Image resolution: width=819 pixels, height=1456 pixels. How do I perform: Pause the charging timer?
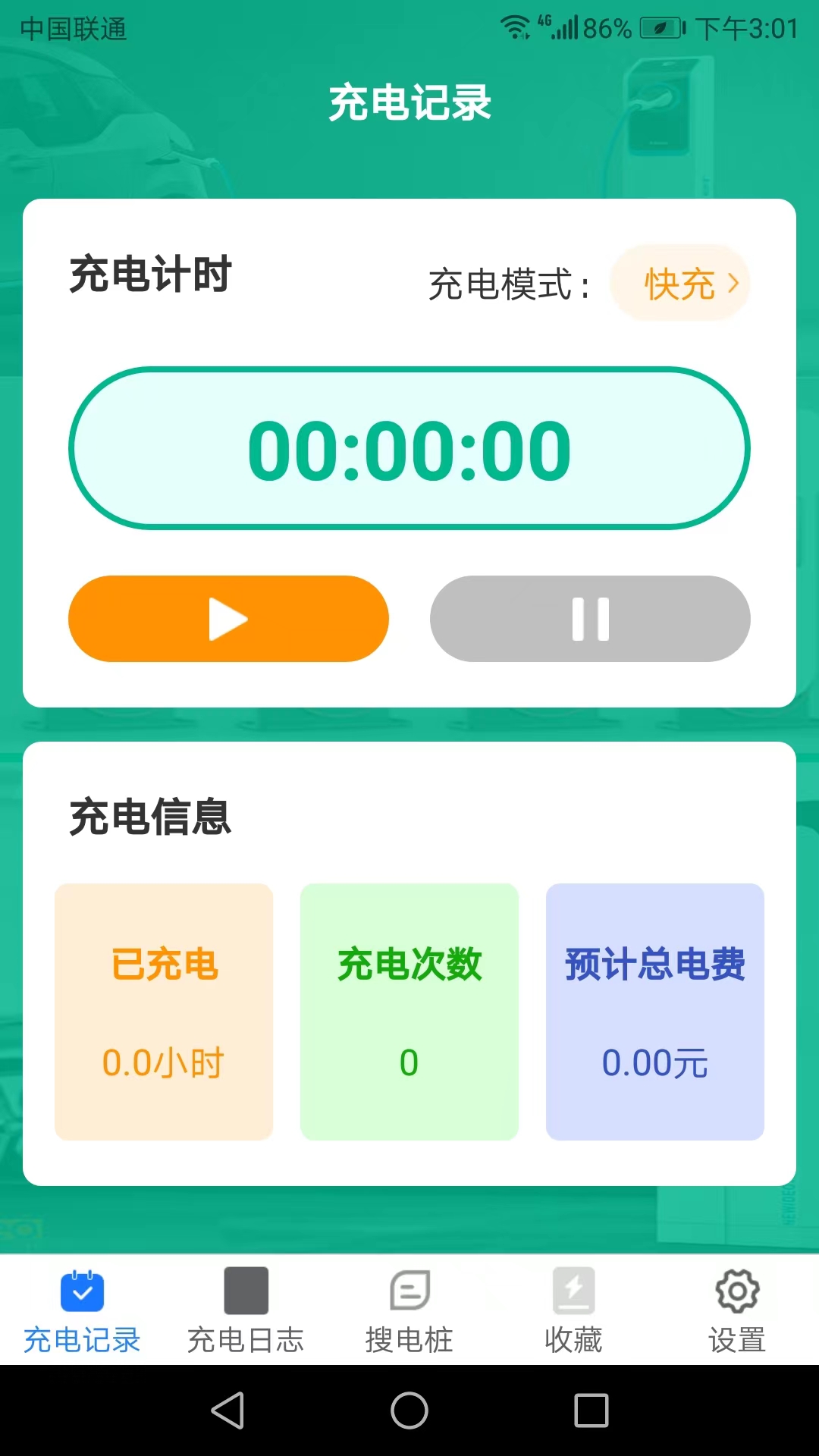pyautogui.click(x=591, y=619)
